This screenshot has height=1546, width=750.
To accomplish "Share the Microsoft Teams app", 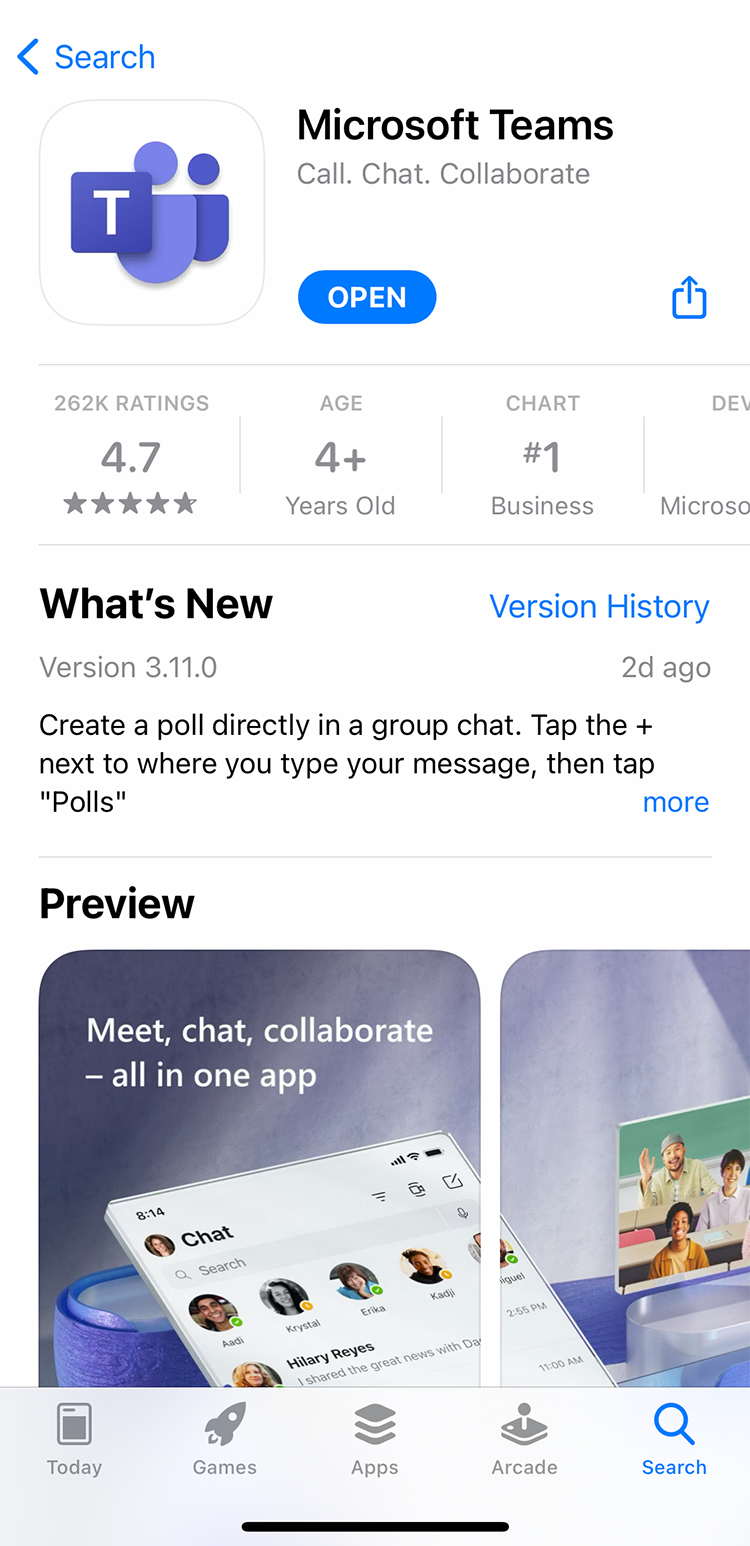I will tap(689, 297).
